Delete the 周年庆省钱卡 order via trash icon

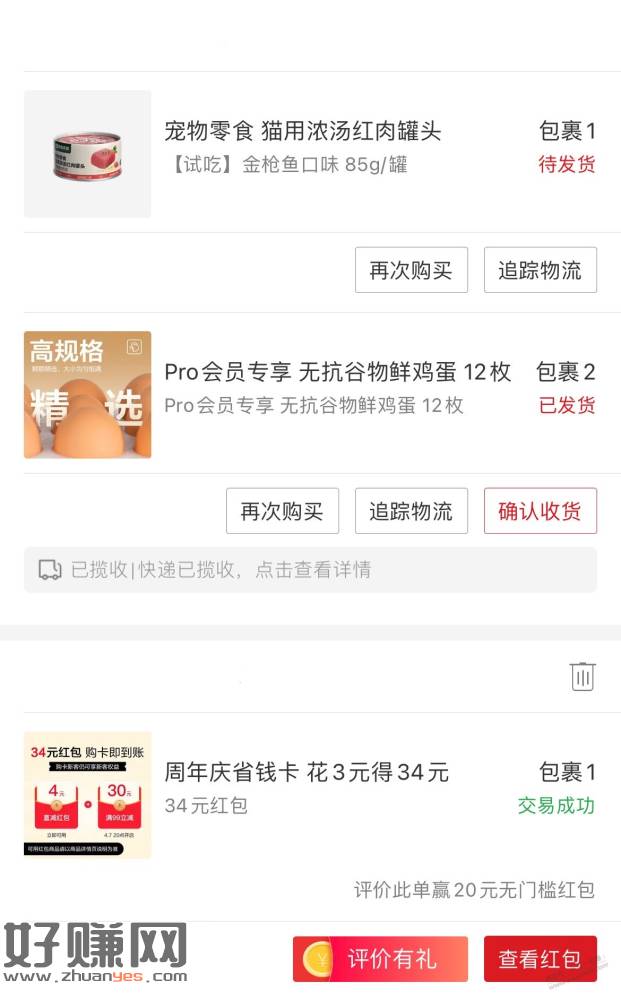pos(583,677)
